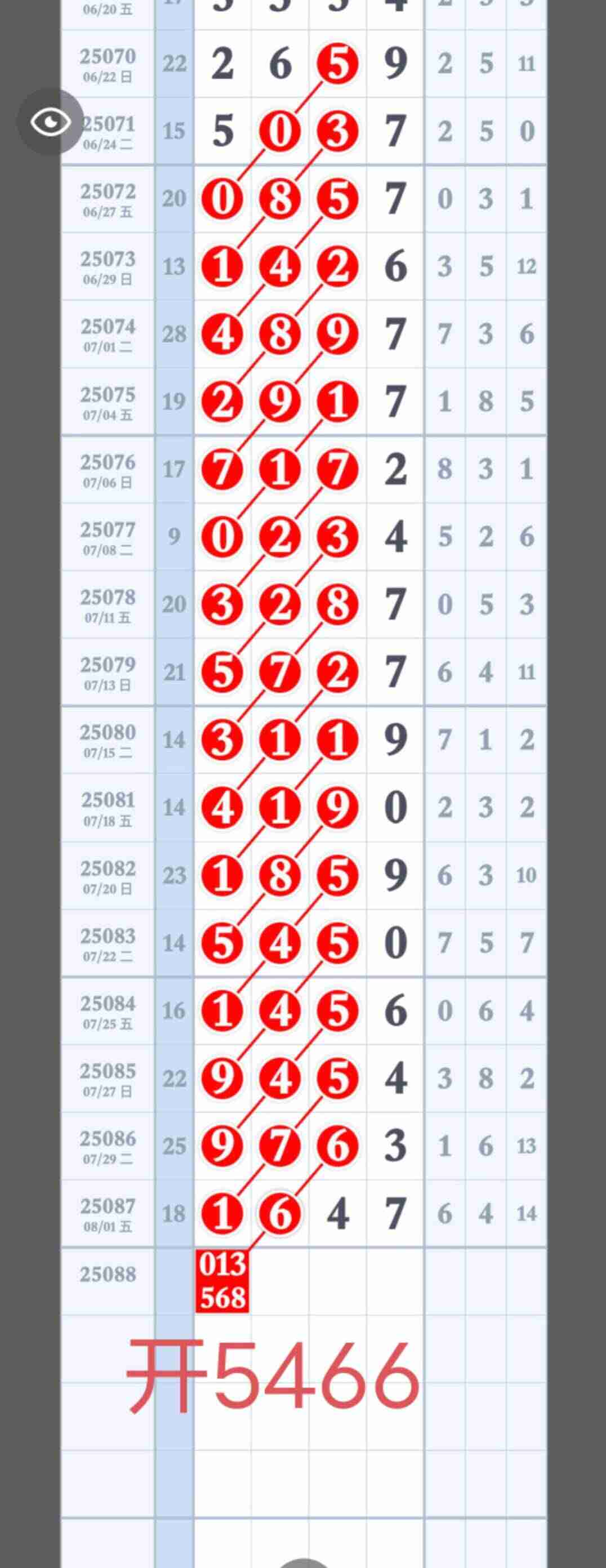Tap the eye visibility icon
Image resolution: width=606 pixels, height=1568 pixels.
pyautogui.click(x=50, y=122)
